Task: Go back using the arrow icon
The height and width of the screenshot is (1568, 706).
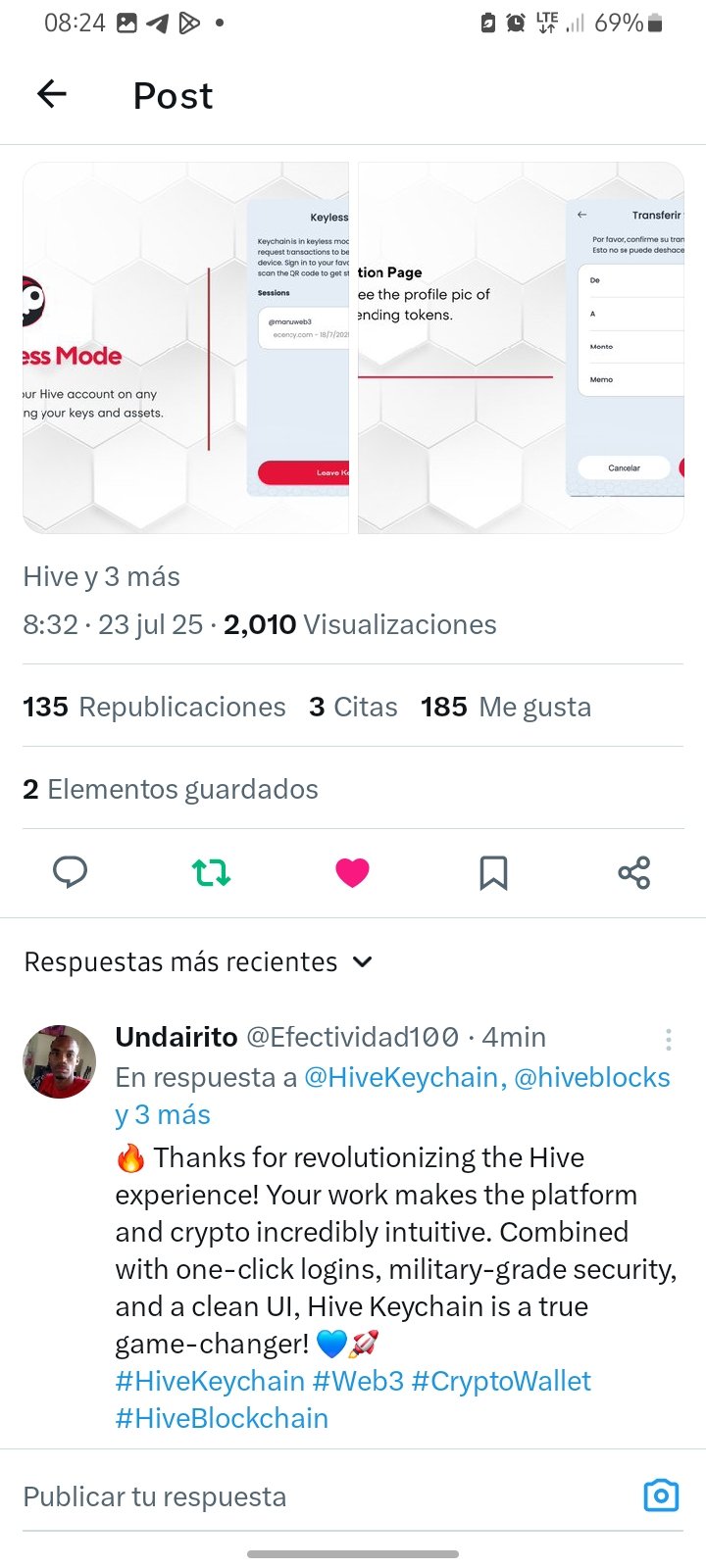Action: [52, 94]
